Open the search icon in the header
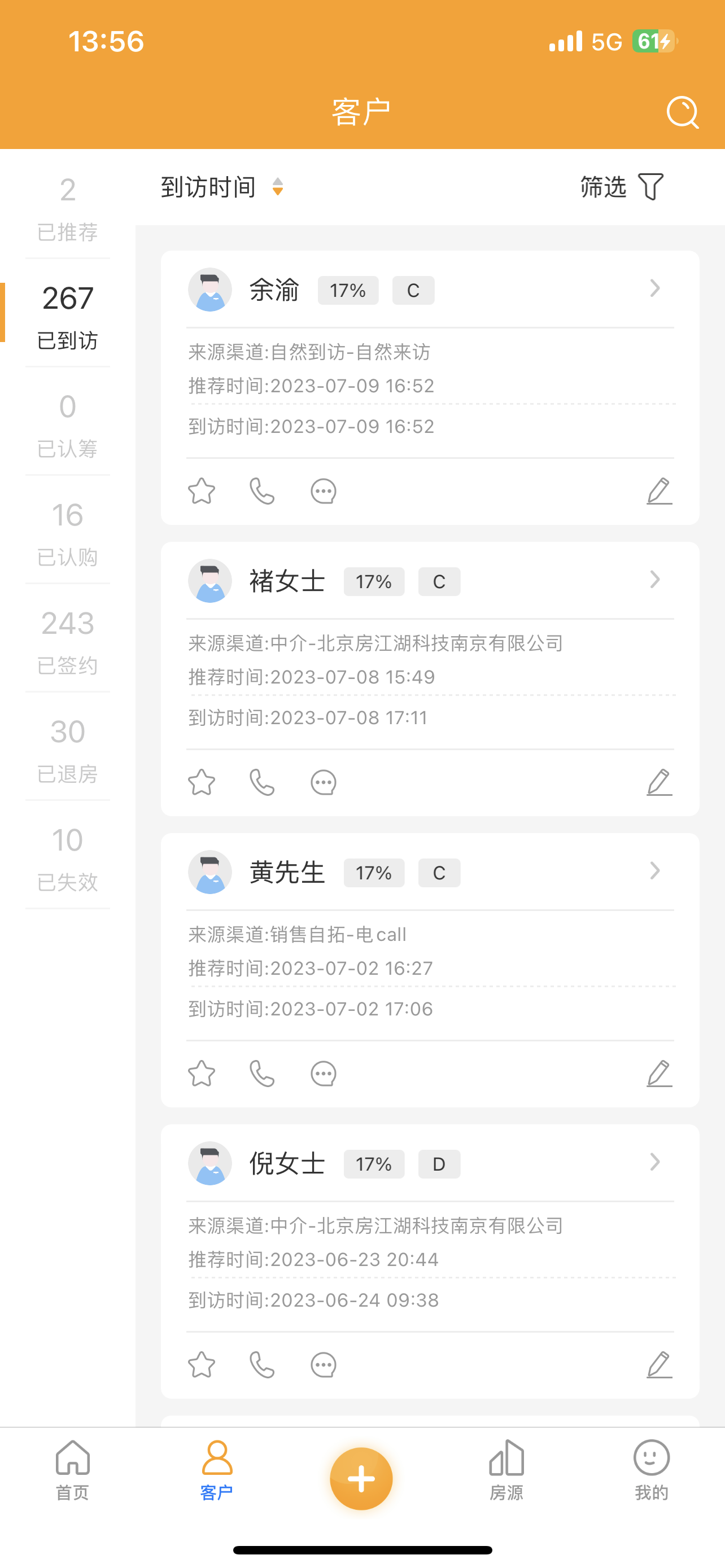The height and width of the screenshot is (1568, 725). click(x=682, y=113)
